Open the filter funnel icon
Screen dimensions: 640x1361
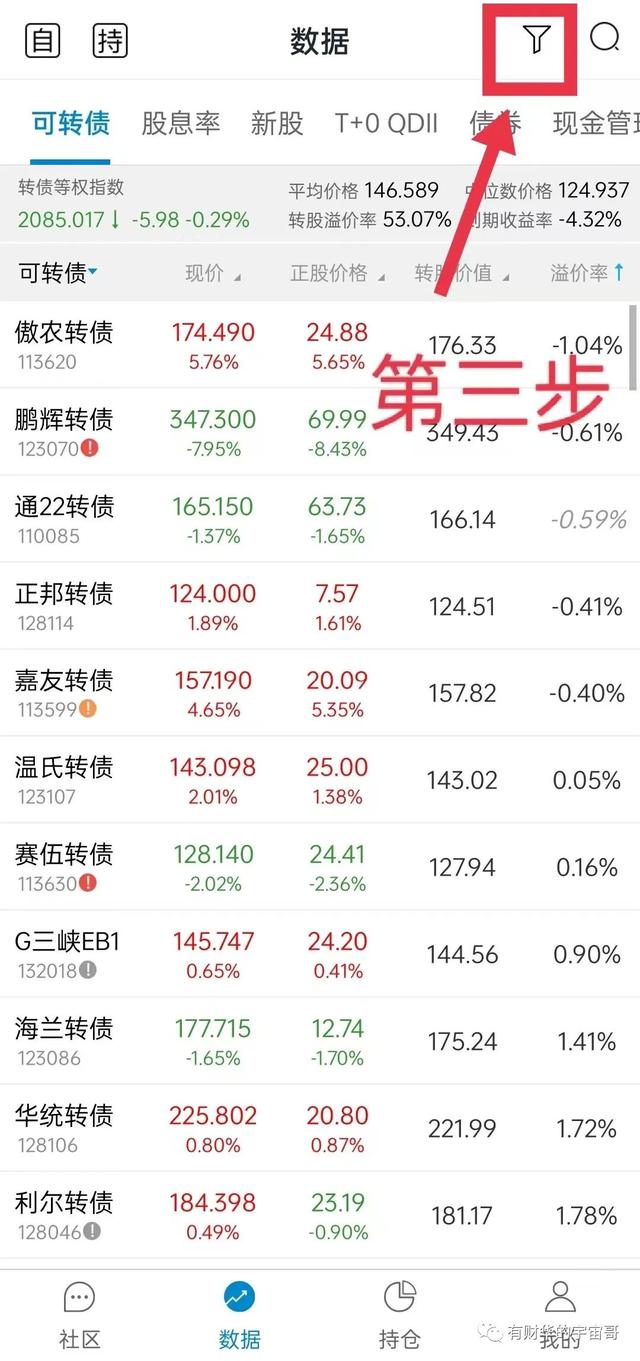(537, 40)
